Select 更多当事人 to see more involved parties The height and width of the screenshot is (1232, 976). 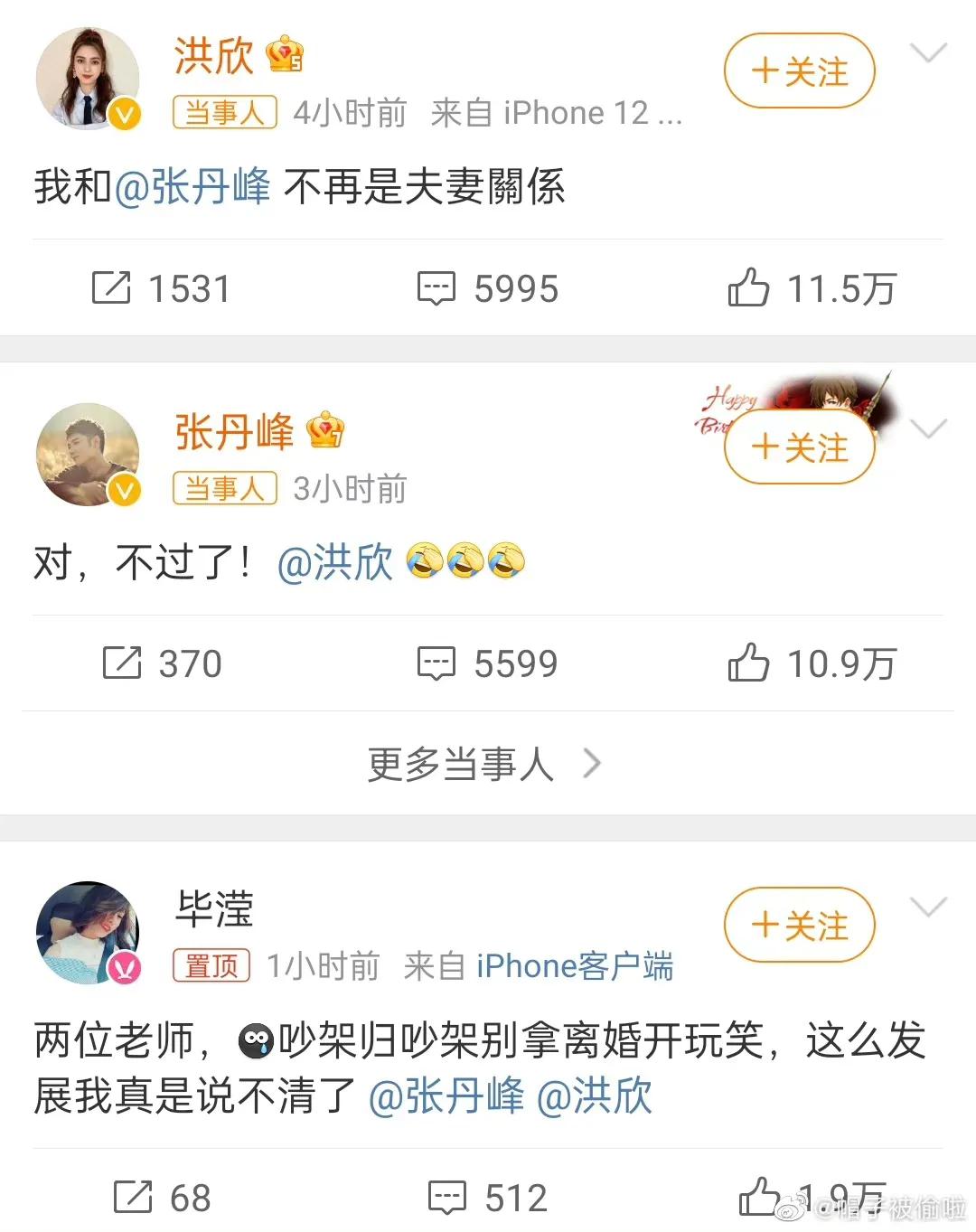coord(461,764)
